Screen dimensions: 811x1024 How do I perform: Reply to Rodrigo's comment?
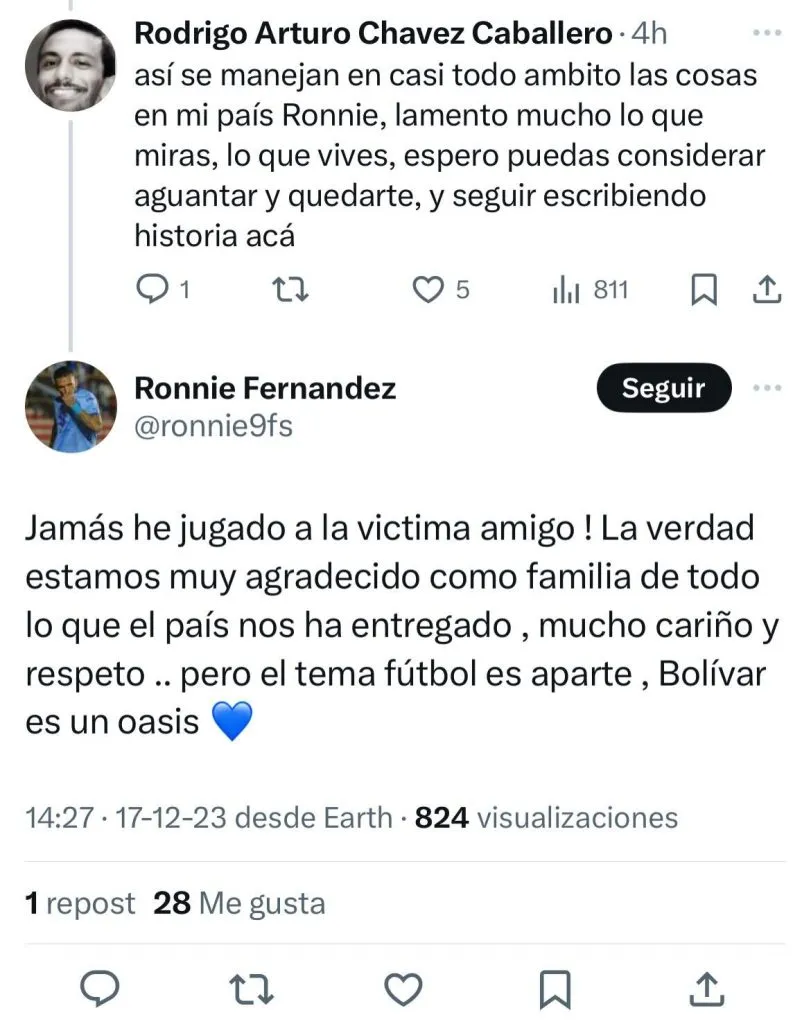coord(154,289)
